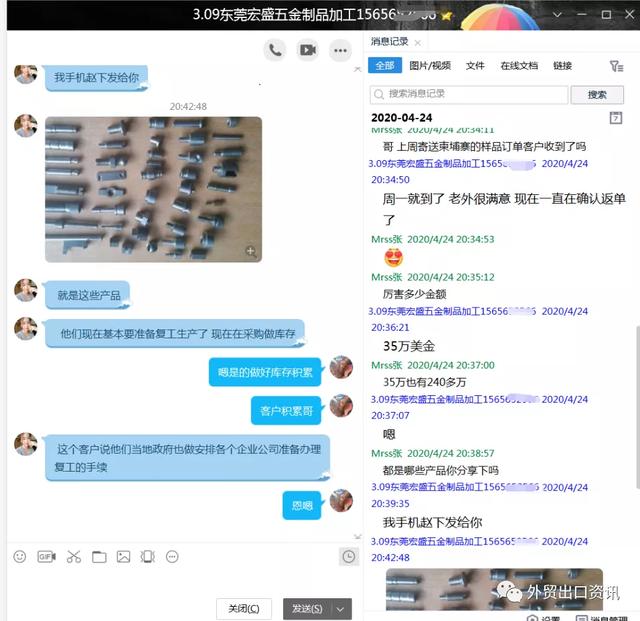Switch to the 图片/视频 tab
Image resolution: width=640 pixels, height=621 pixels.
[x=430, y=65]
